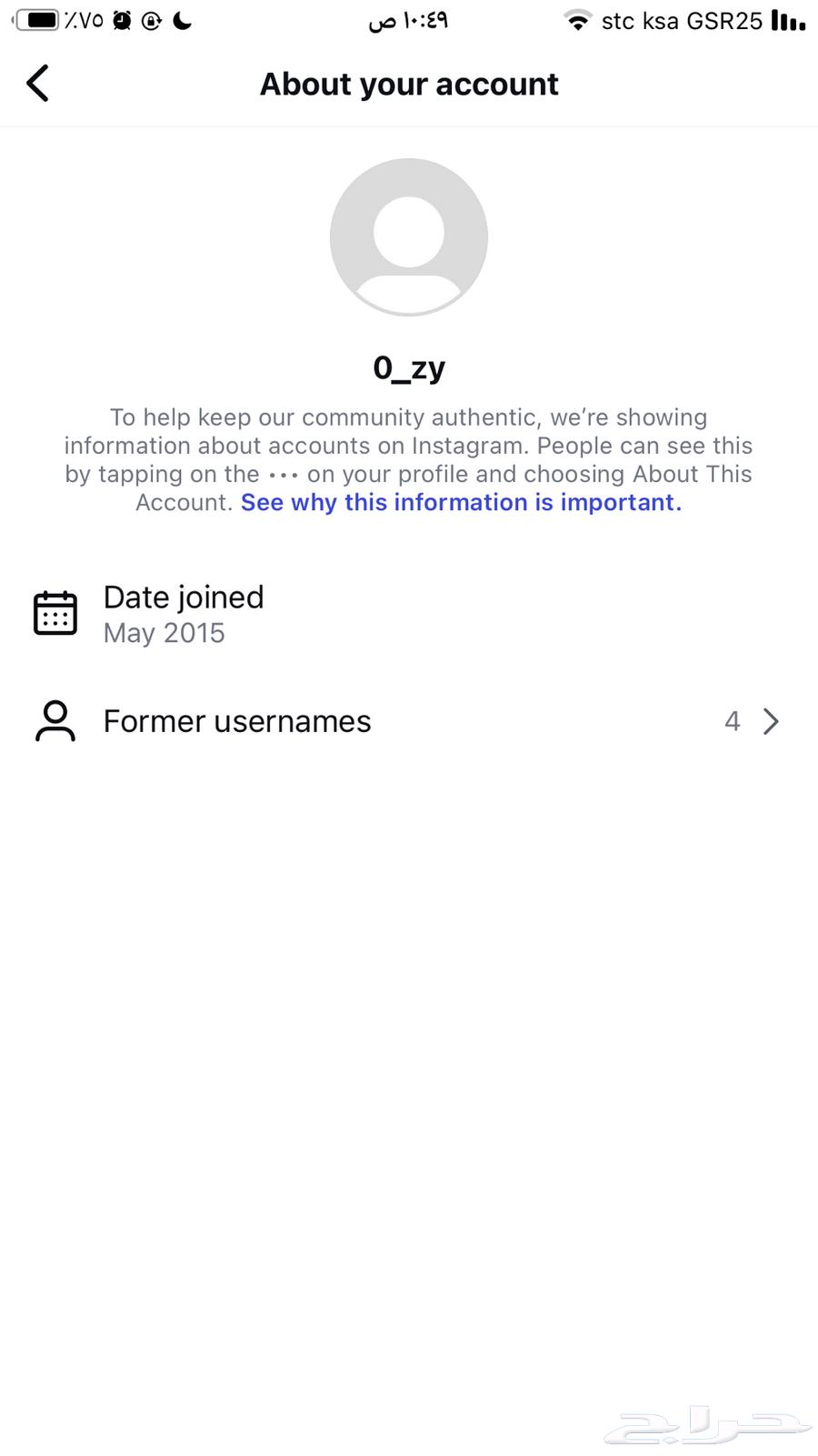The width and height of the screenshot is (818, 1456).
Task: Open See why this information is important link
Action: (x=461, y=503)
